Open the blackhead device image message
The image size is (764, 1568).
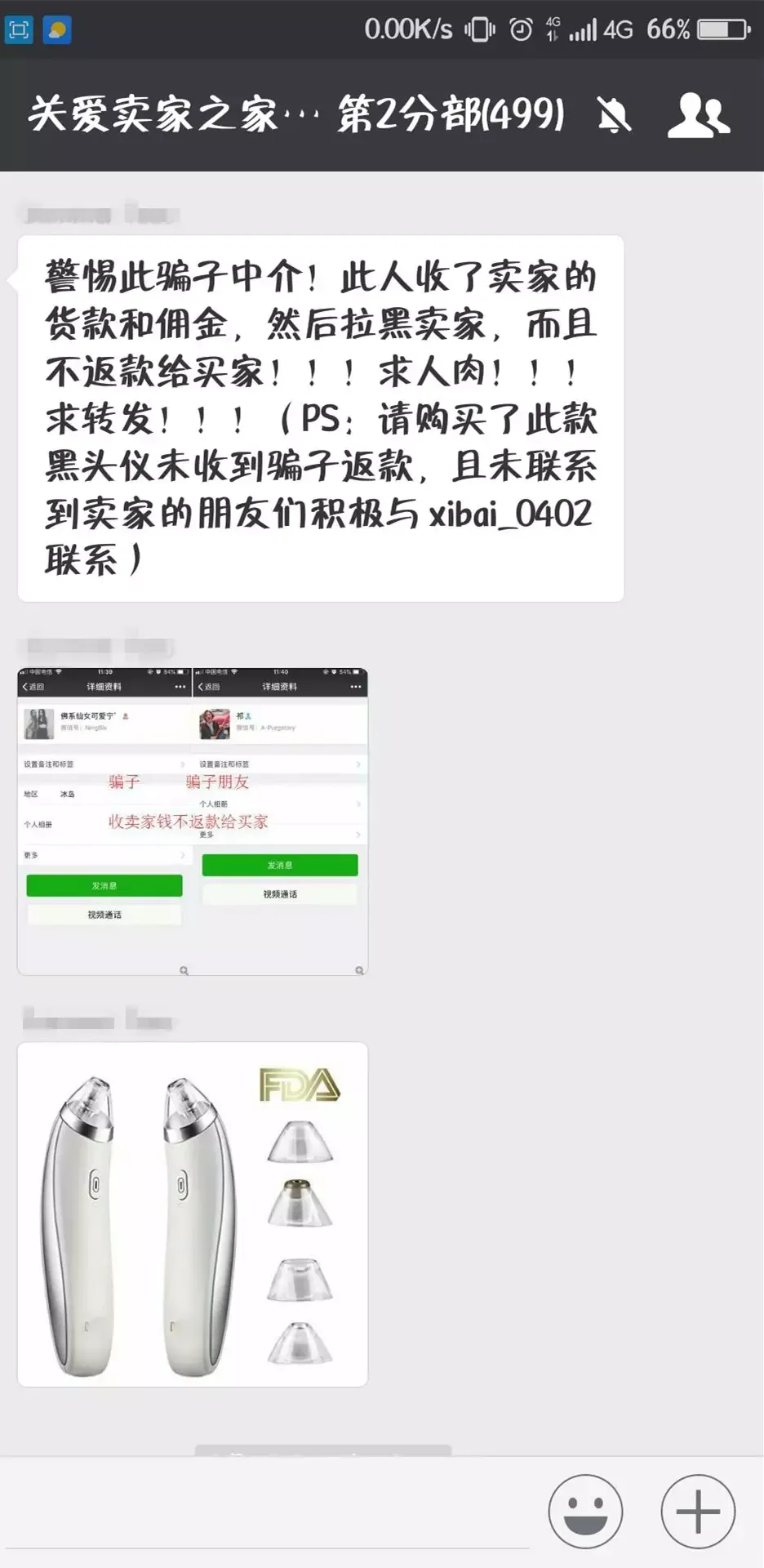click(x=193, y=1214)
